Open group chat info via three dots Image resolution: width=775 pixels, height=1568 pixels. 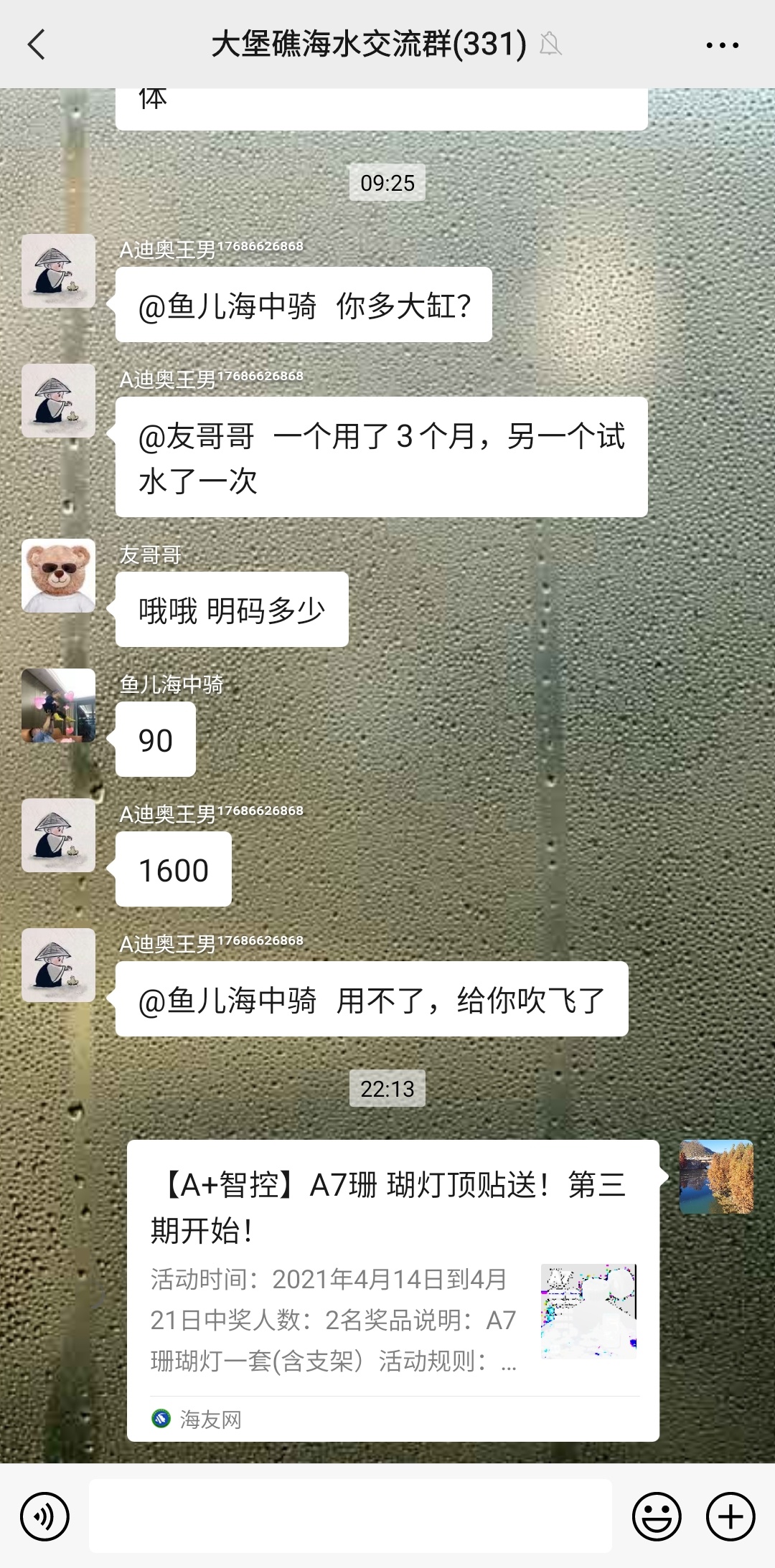(722, 44)
